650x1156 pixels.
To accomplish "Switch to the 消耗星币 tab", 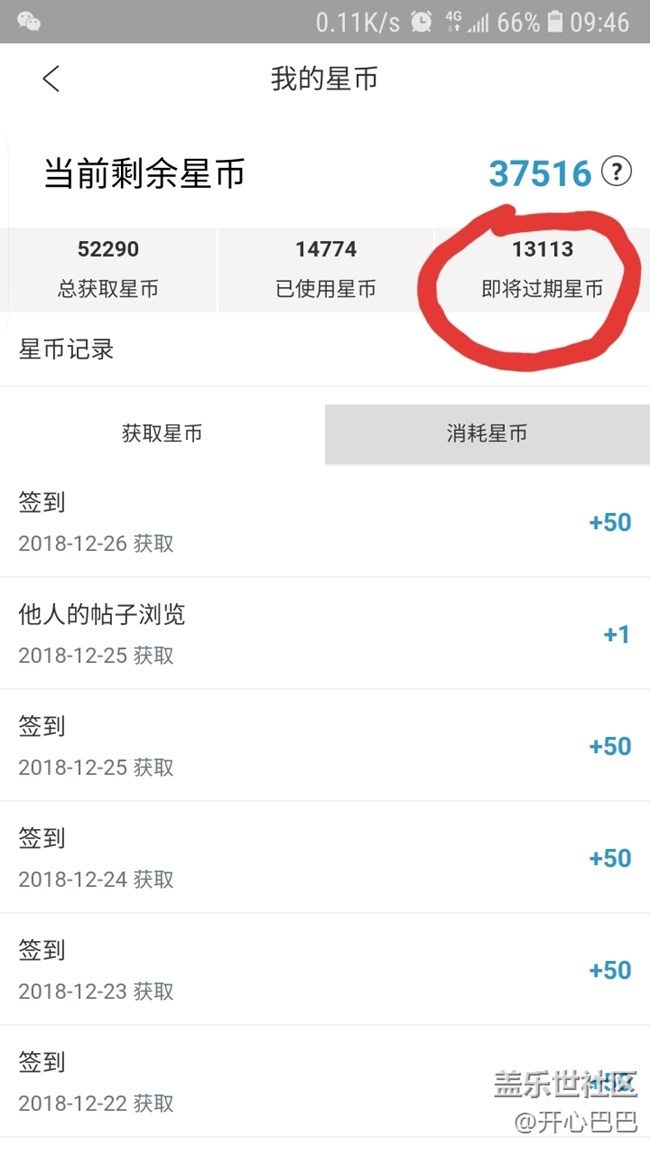I will click(x=487, y=434).
